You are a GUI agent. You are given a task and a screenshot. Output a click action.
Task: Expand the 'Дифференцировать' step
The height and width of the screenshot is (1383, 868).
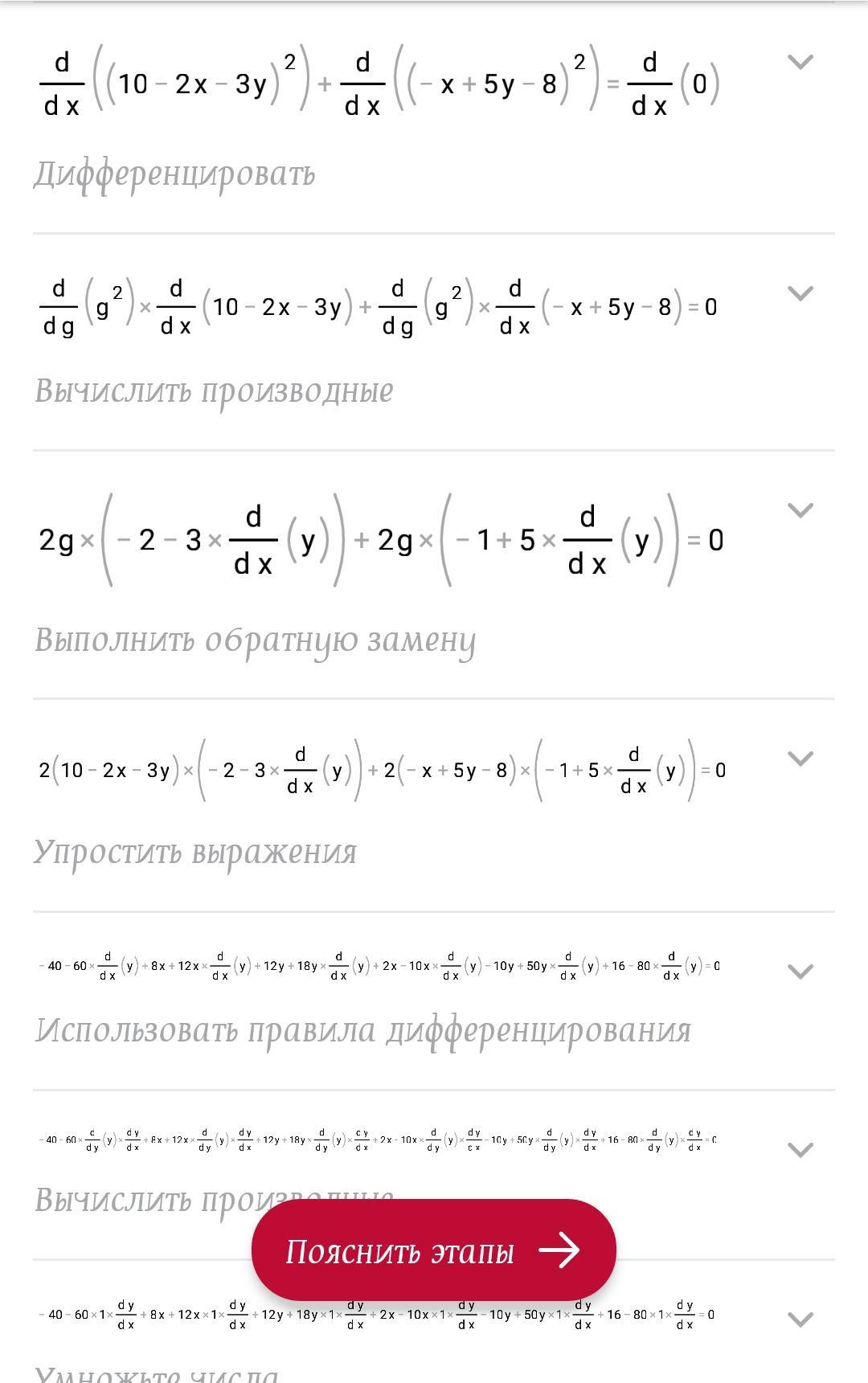pyautogui.click(x=800, y=62)
